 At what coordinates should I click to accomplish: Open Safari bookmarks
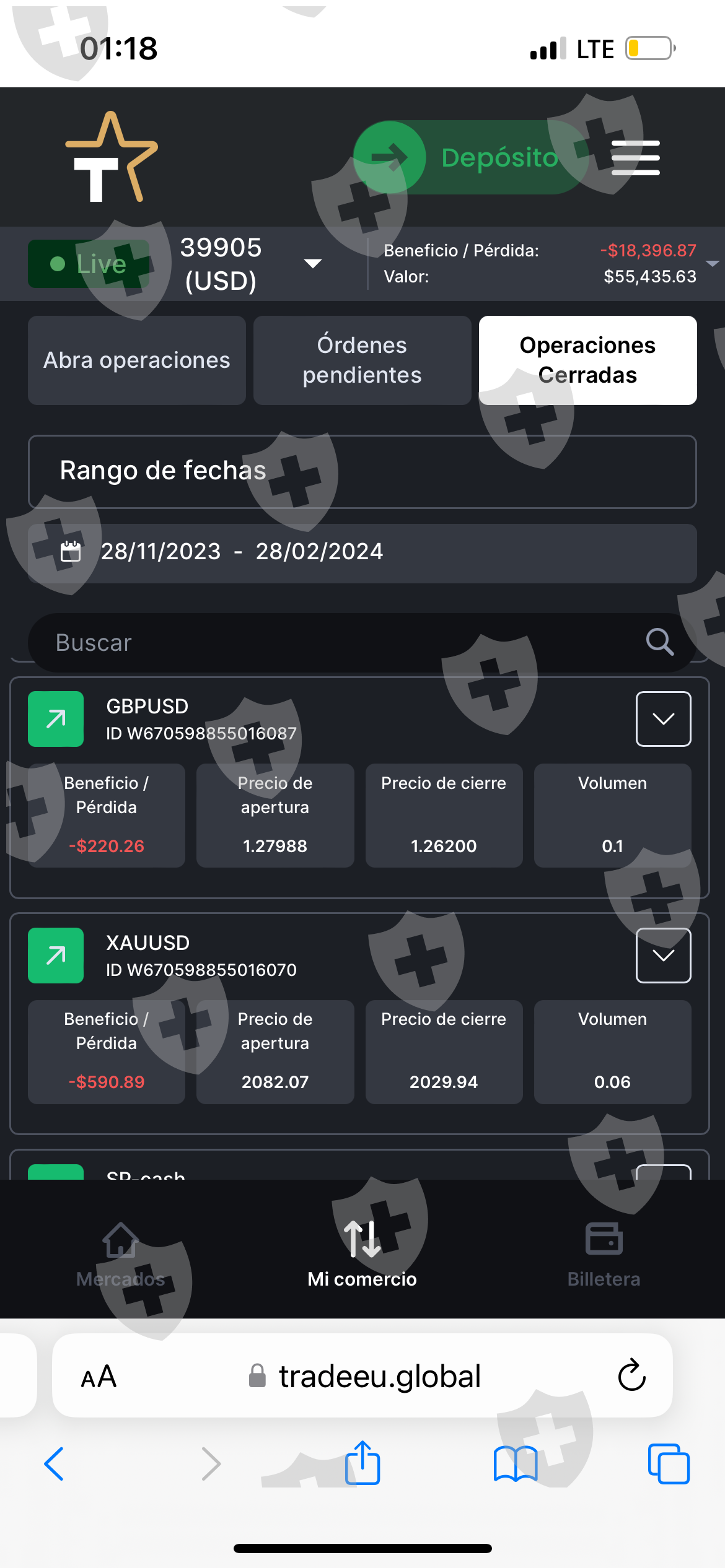[x=516, y=1464]
